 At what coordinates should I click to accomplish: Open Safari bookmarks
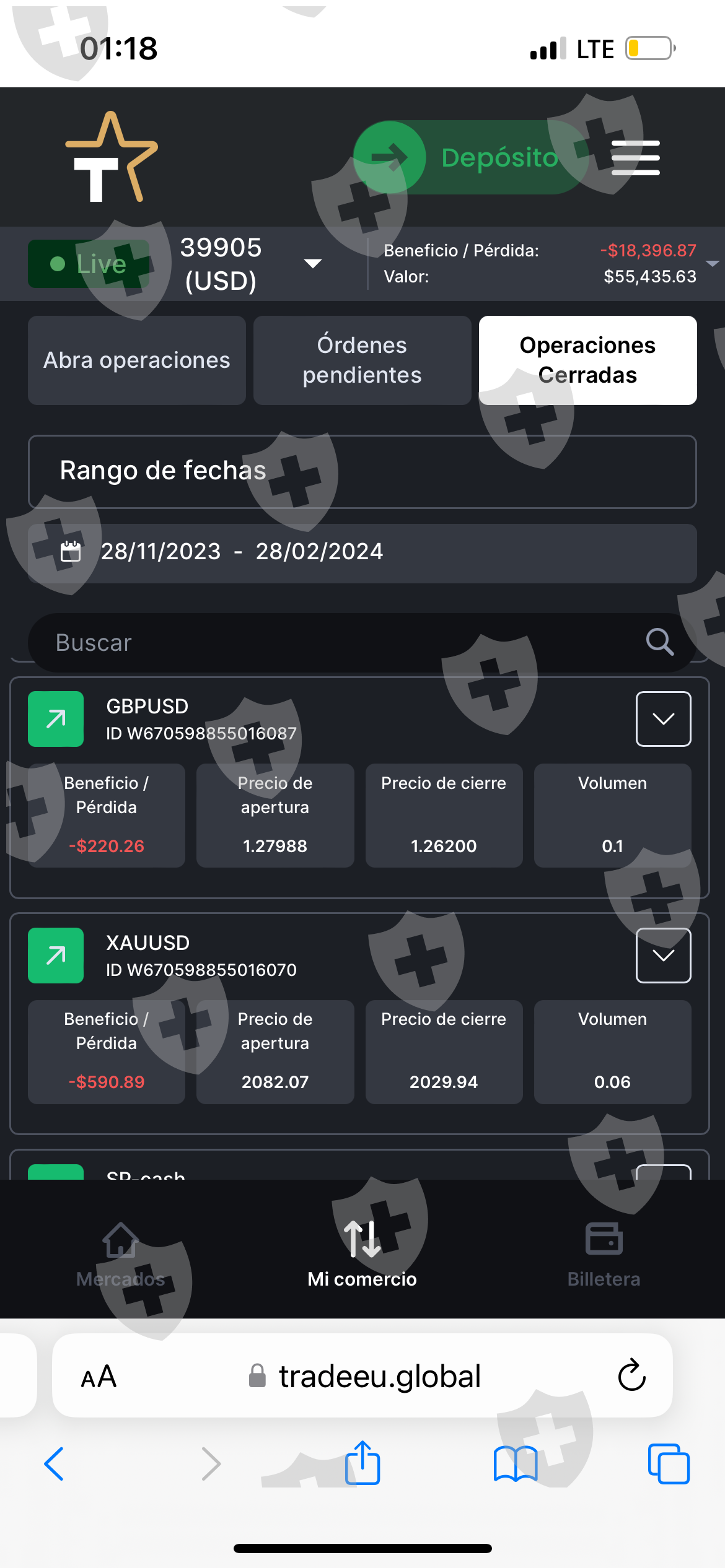[x=516, y=1464]
